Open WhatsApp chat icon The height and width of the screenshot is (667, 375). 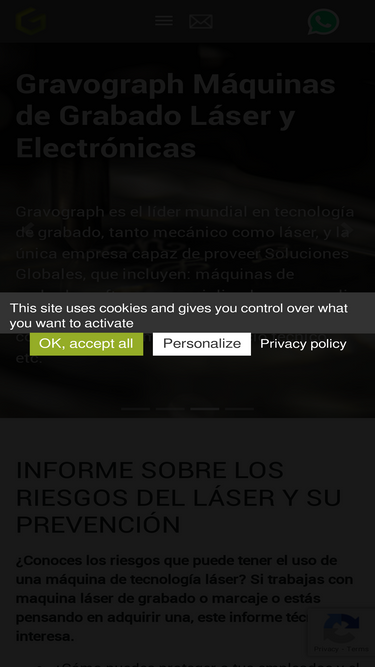324,21
